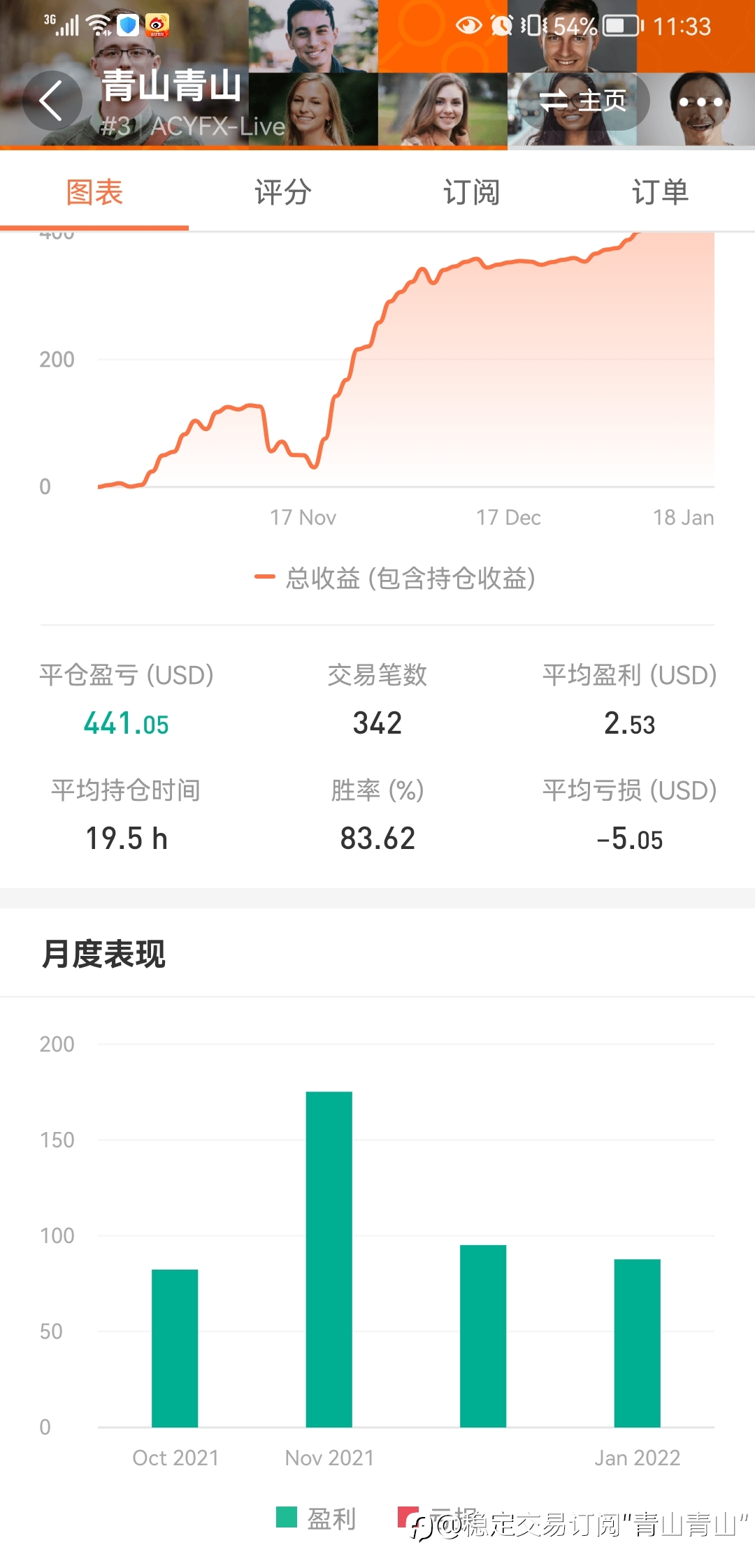755x1568 pixels.
Task: Open the three-dot overflow menu
Action: (x=700, y=102)
